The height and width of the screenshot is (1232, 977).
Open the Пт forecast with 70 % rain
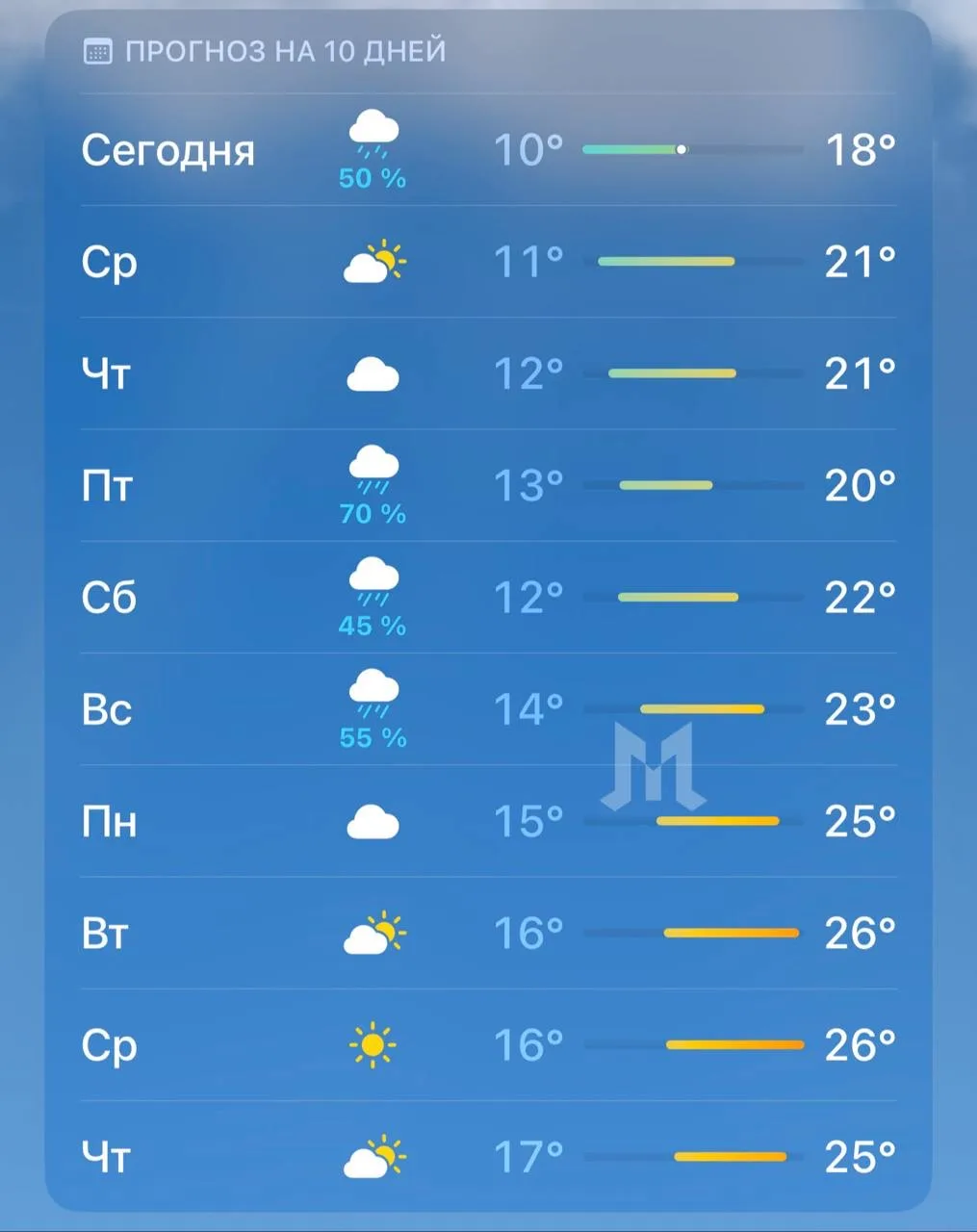(x=488, y=485)
